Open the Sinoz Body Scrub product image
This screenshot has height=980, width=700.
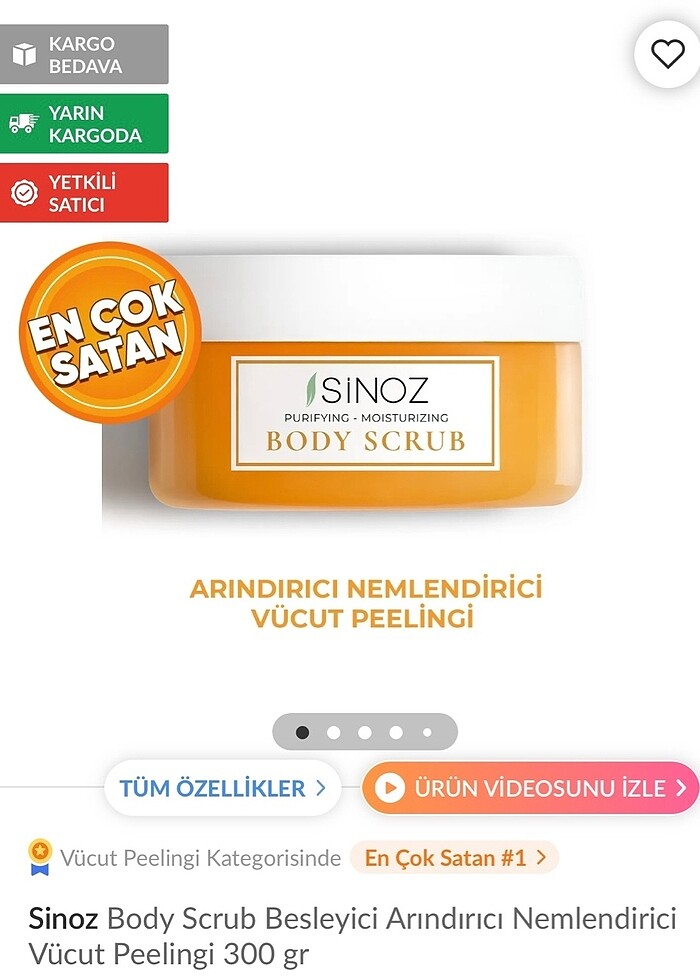coord(365,400)
